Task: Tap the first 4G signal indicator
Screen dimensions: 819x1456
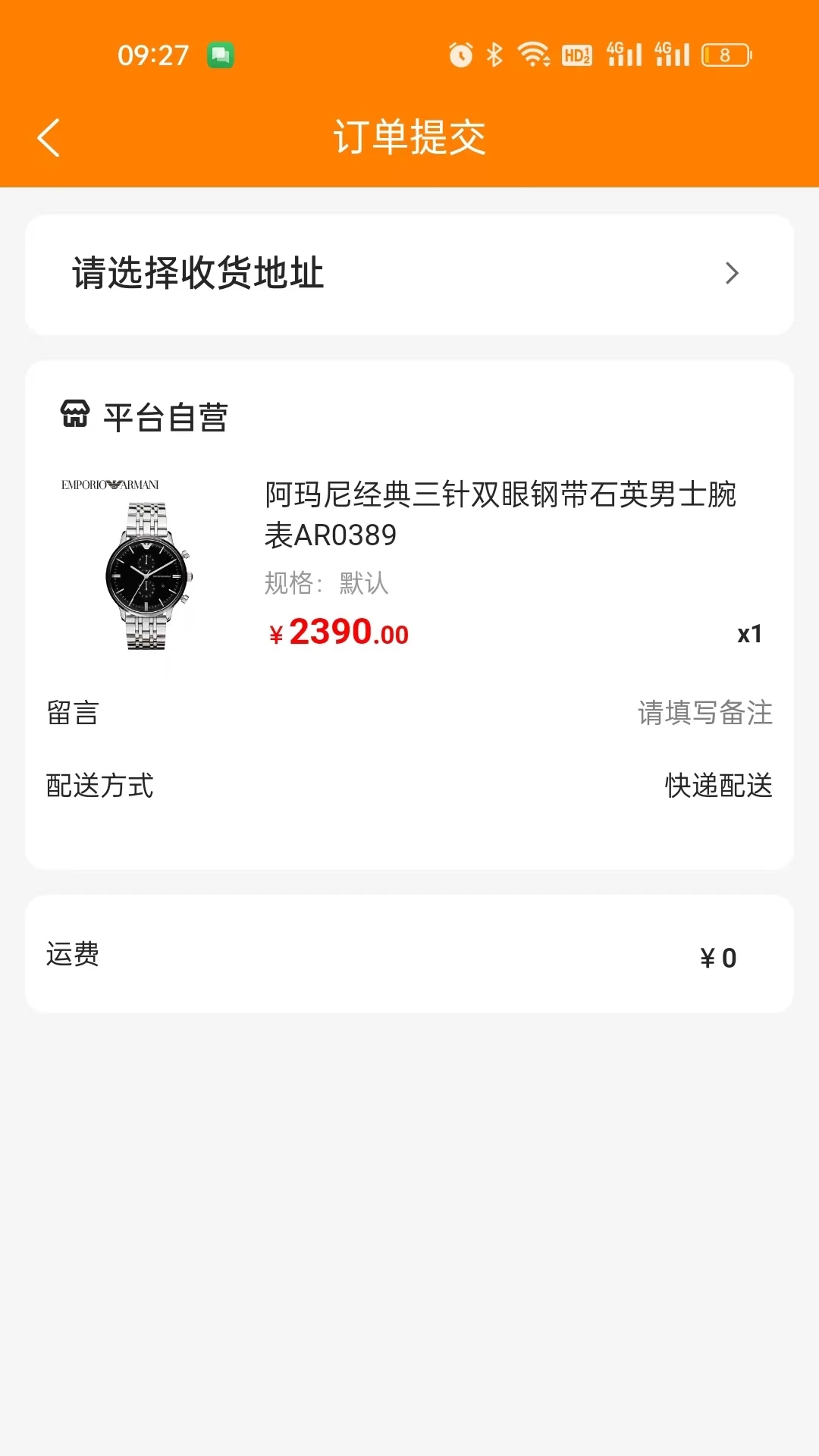Action: coord(622,52)
